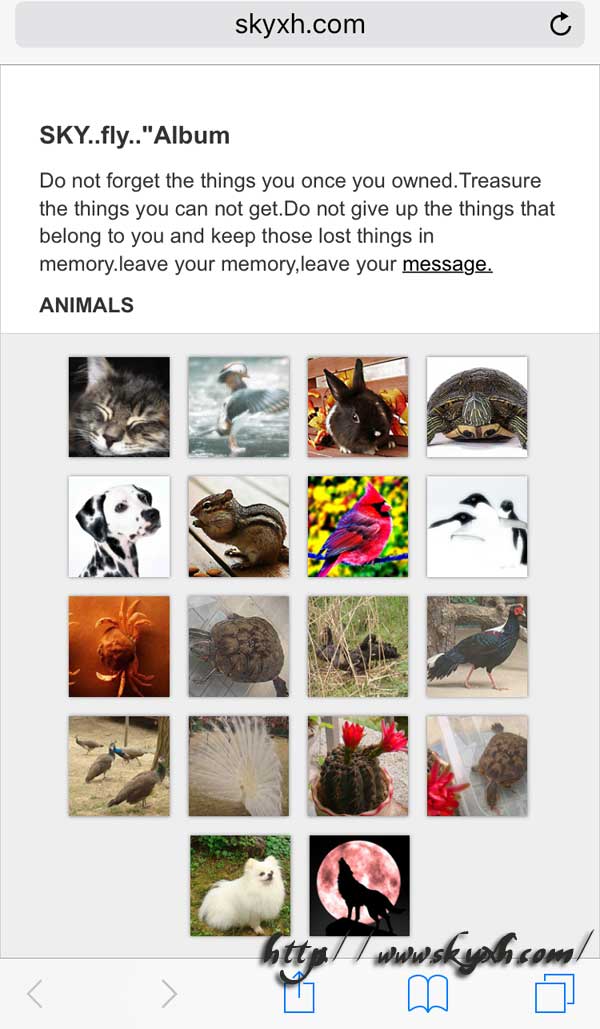Viewport: 600px width, 1029px height.
Task: Show all open Safari tabs
Action: coord(555,993)
